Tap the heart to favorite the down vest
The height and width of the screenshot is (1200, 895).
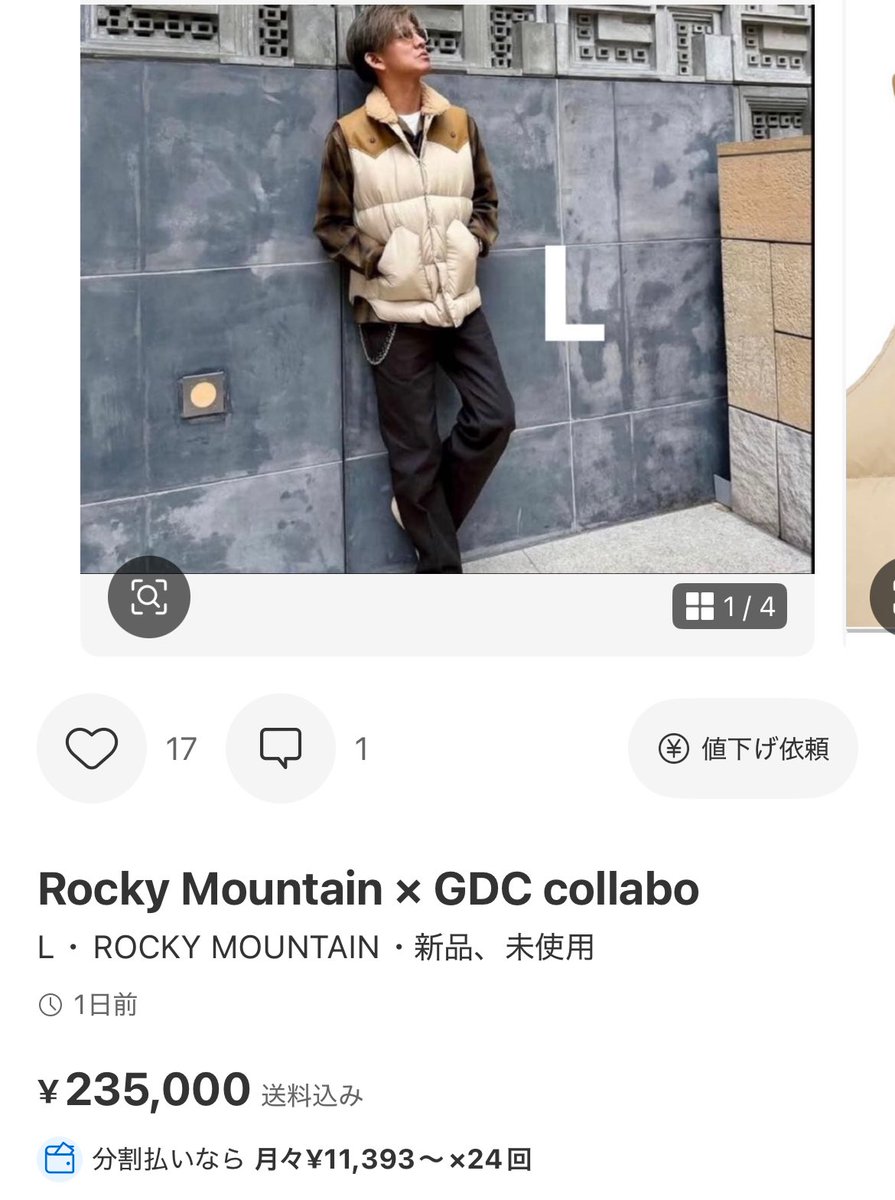tap(90, 748)
